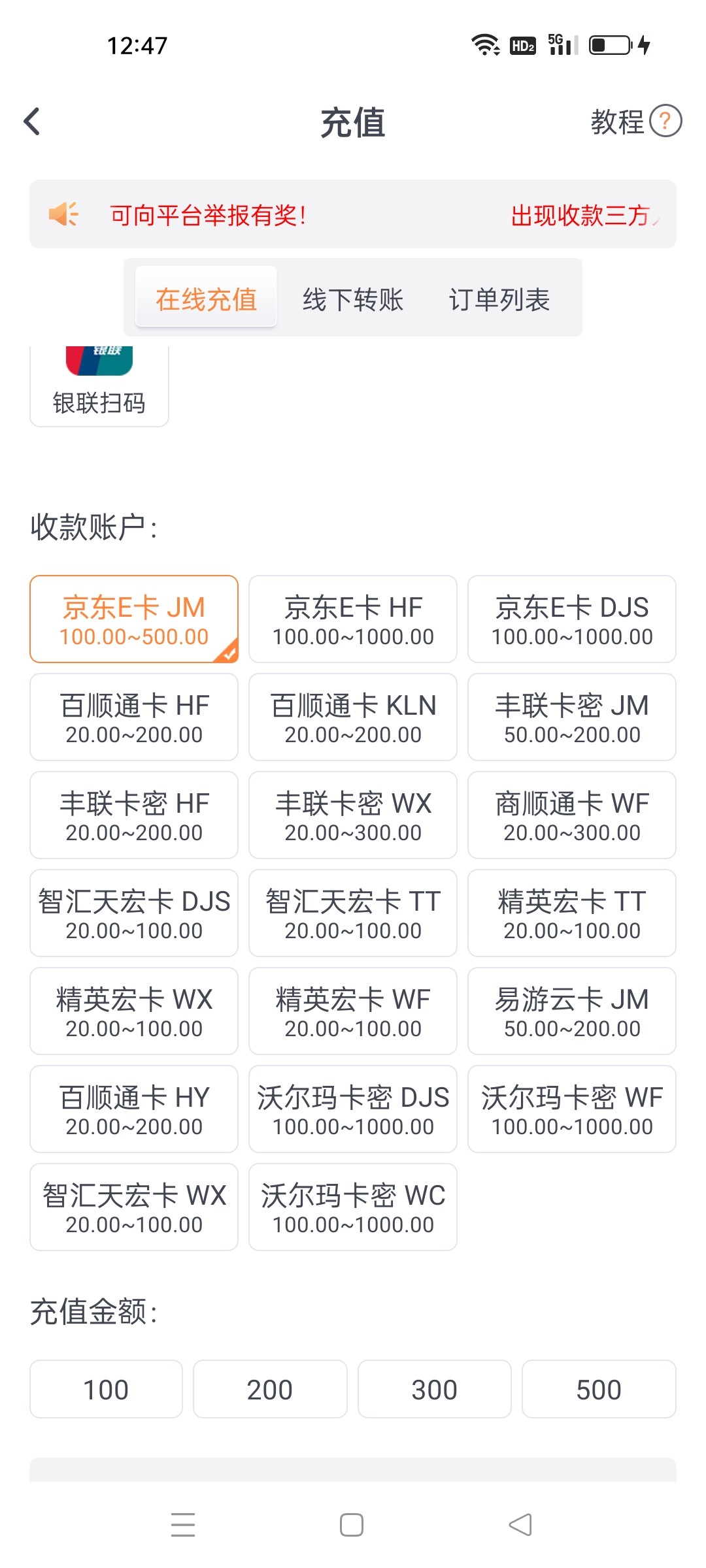Set recharge amount to 300
This screenshot has width=706, height=1568.
tap(434, 1389)
